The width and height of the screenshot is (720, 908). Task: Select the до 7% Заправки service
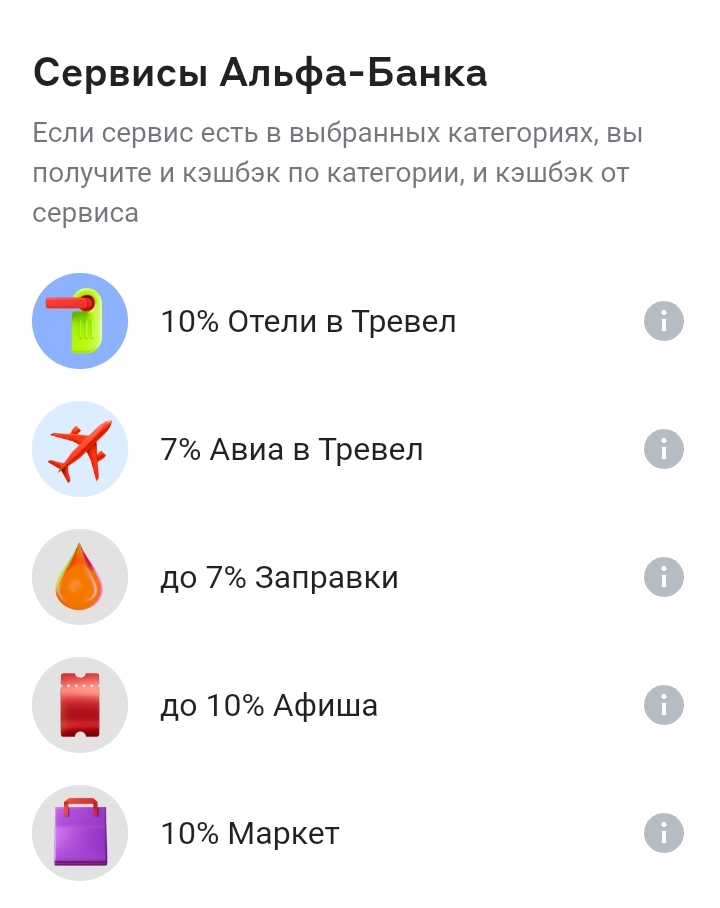point(279,578)
